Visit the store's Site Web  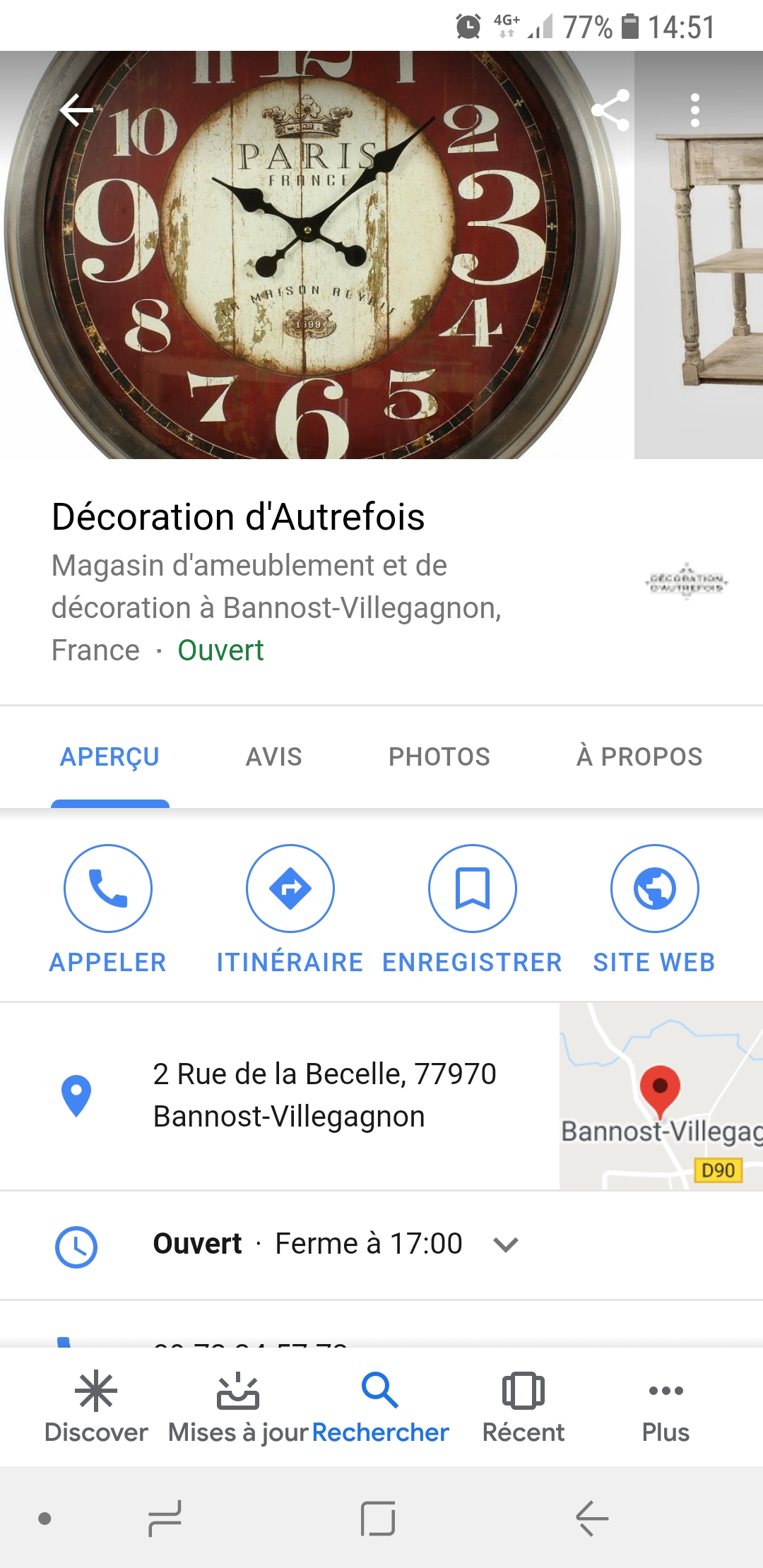point(655,889)
